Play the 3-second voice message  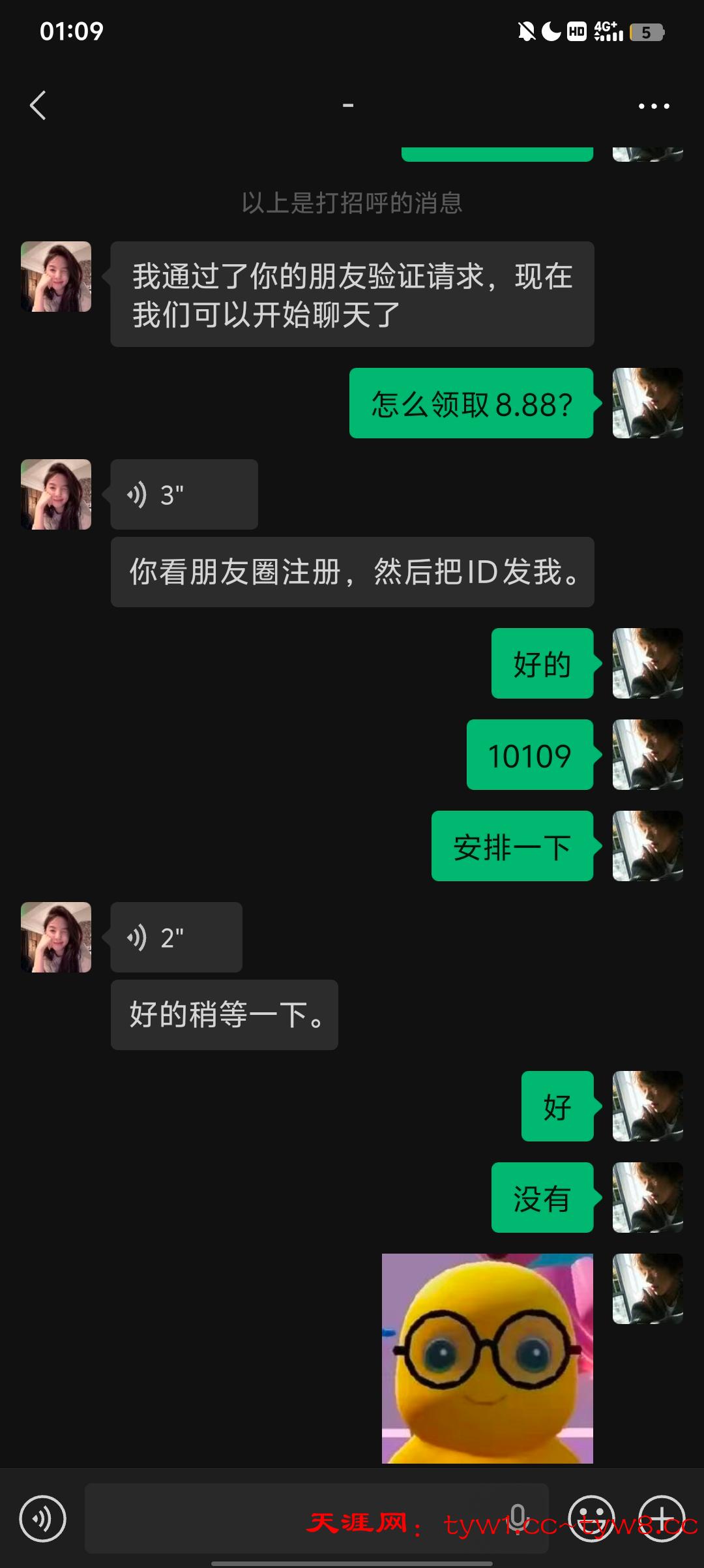[184, 494]
